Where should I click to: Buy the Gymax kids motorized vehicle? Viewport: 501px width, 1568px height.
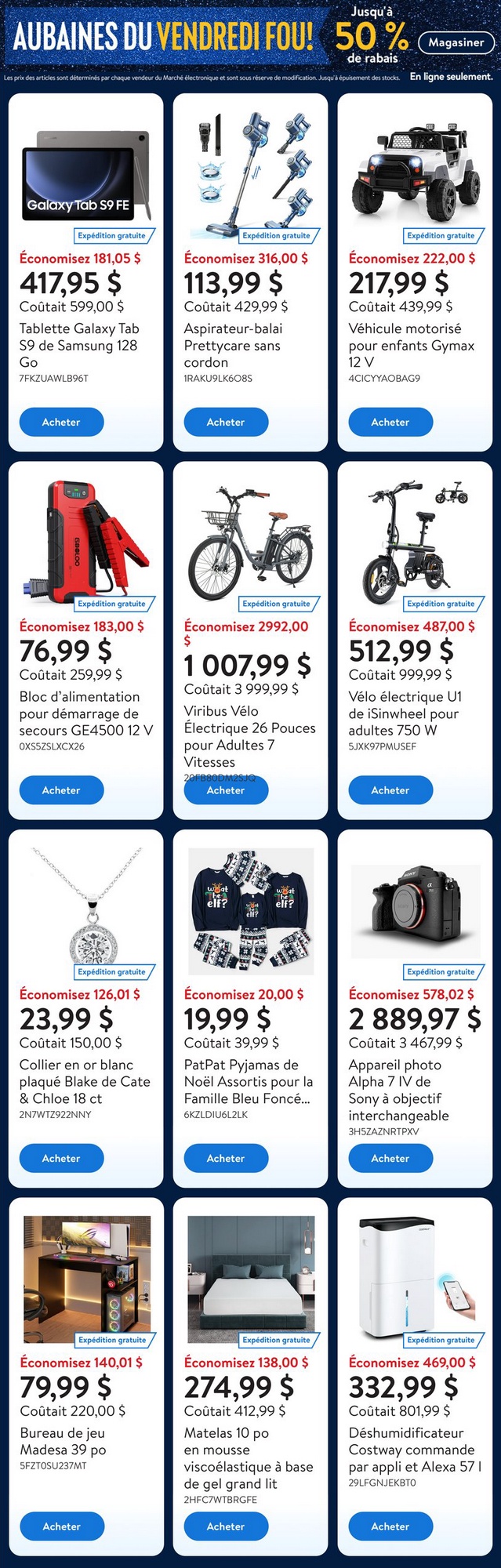click(390, 422)
